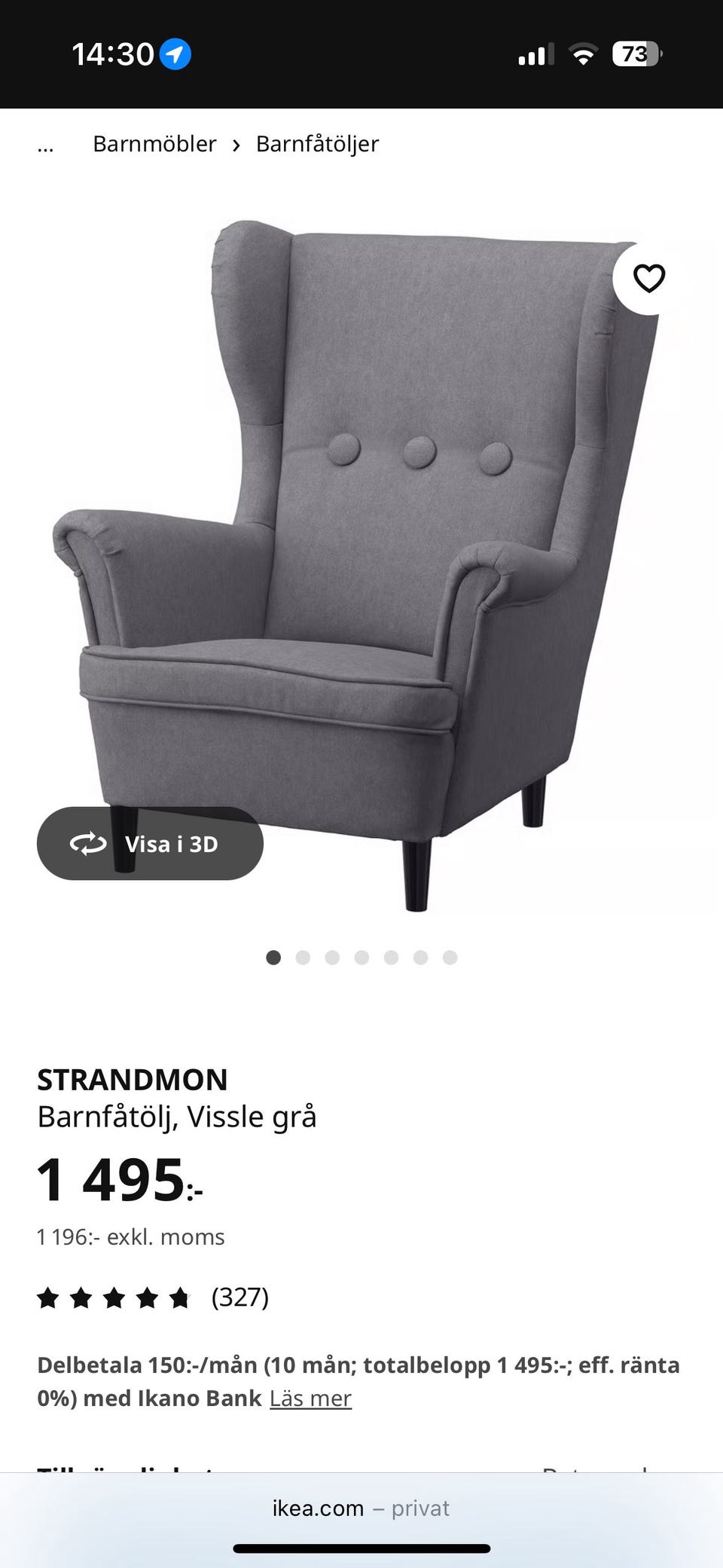
Task: Open Läs mer about Ikano Bank financing
Action: tap(310, 1398)
